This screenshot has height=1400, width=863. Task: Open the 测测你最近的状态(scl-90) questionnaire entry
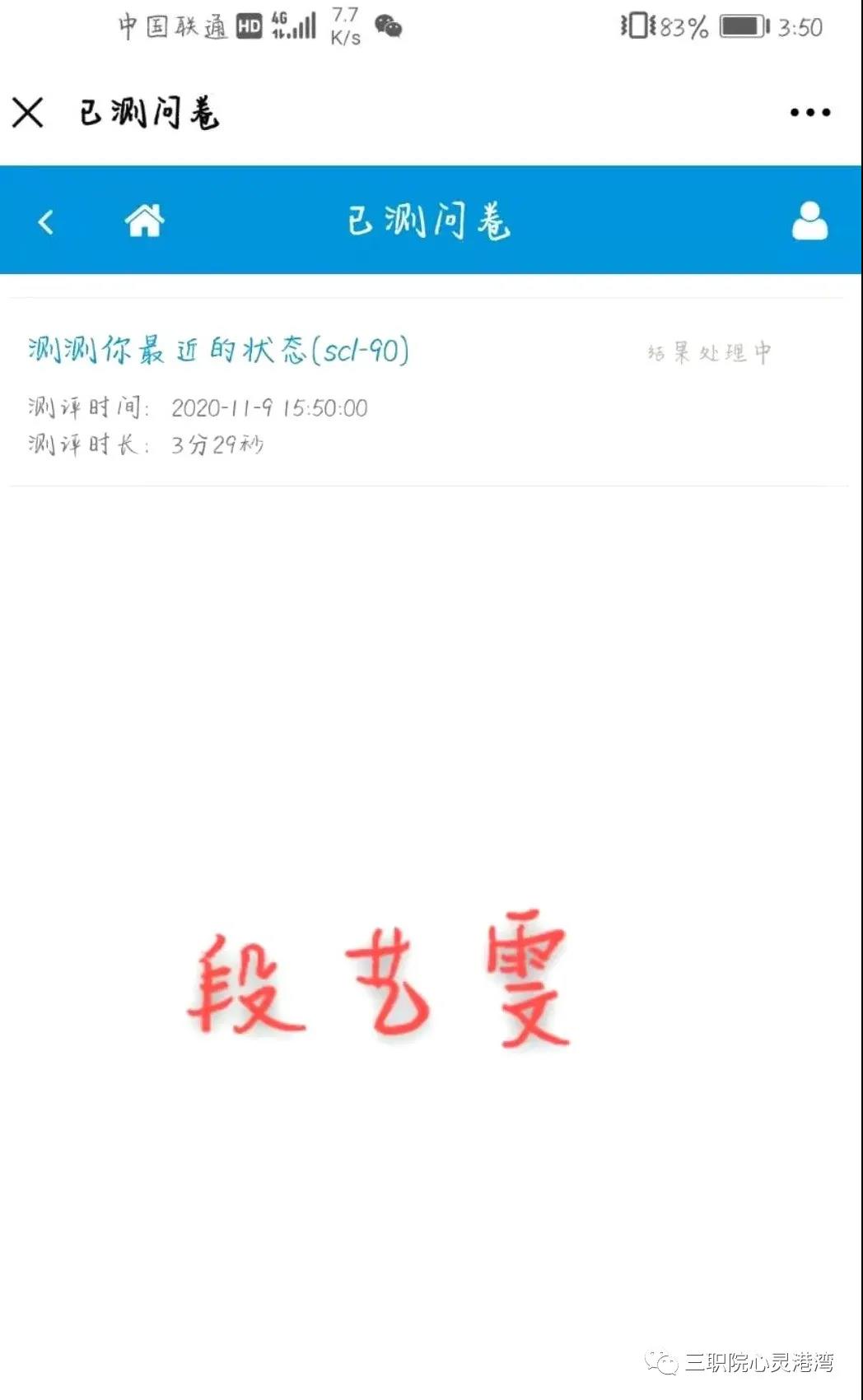click(x=219, y=351)
